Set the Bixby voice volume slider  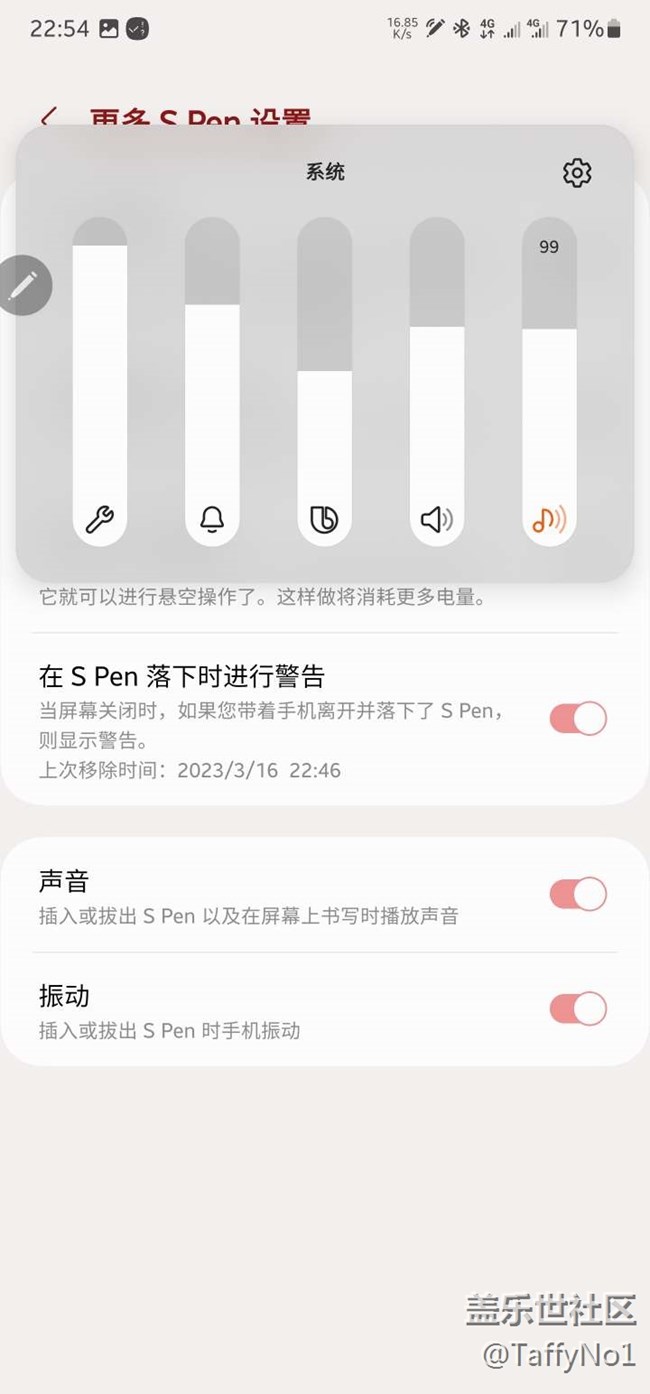[x=324, y=381]
